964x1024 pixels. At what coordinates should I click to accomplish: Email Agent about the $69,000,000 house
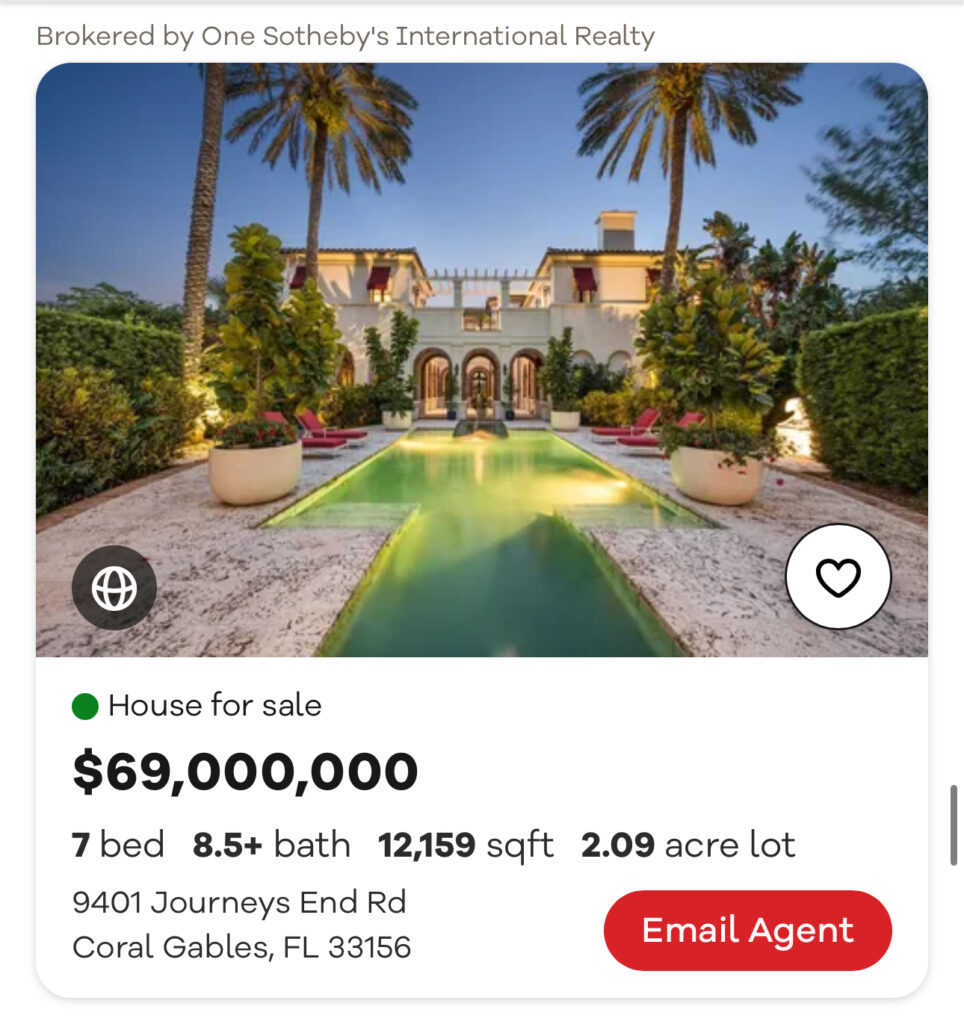pos(747,930)
